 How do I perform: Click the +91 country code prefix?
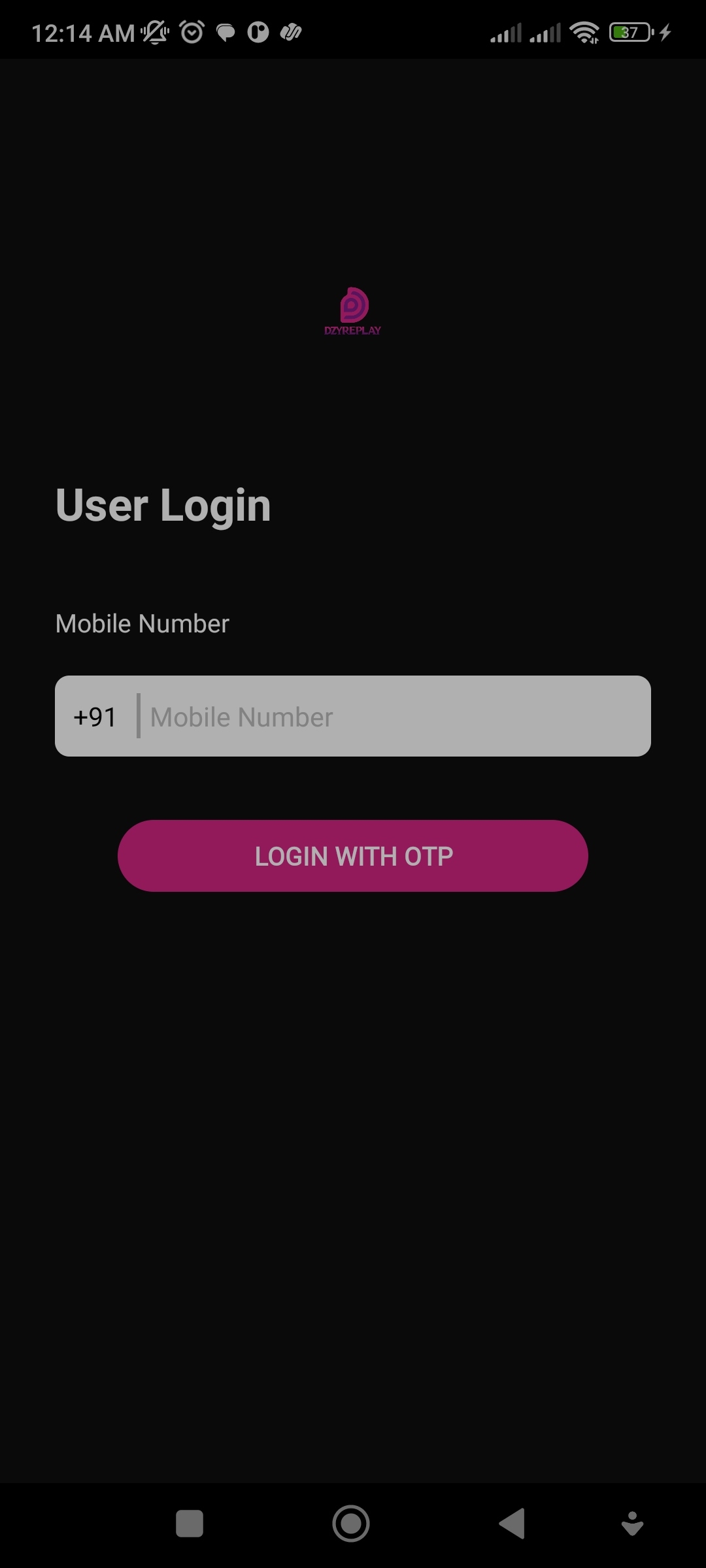point(95,717)
